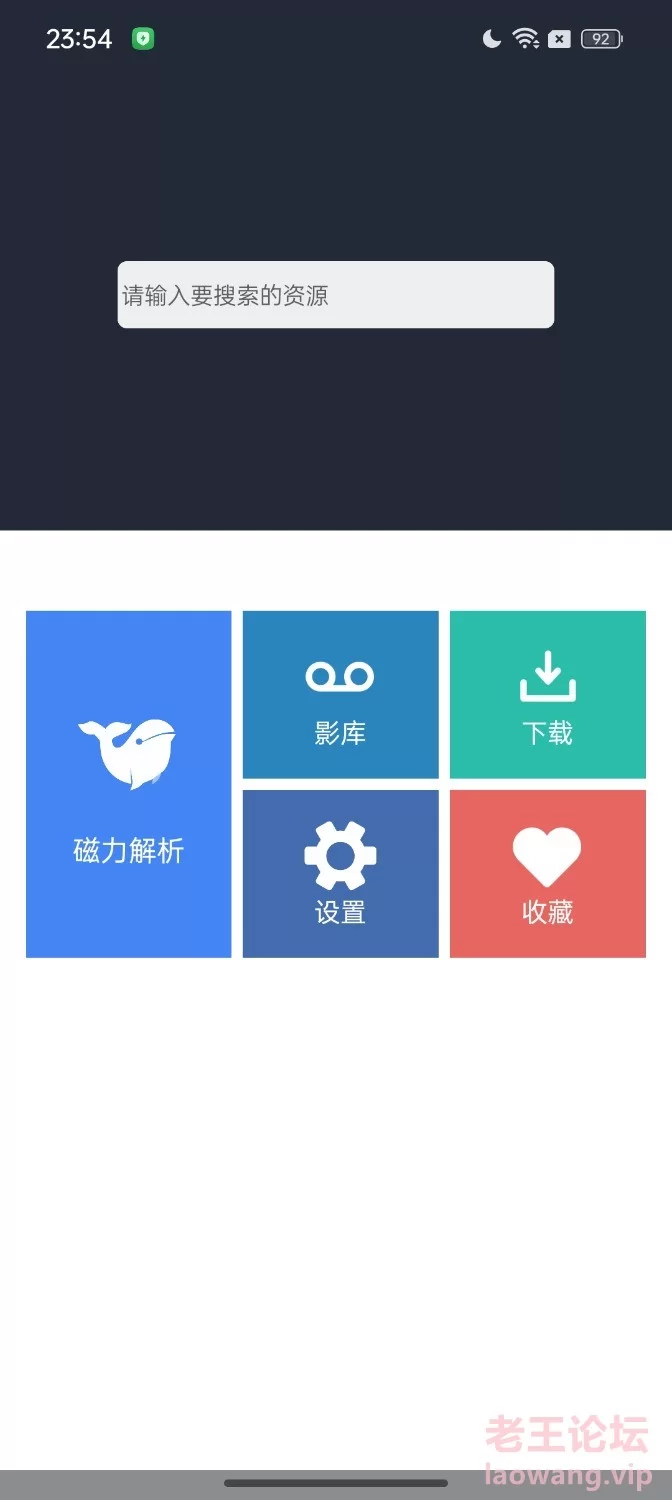Open the 磁力解析 tile
672x1500 pixels.
(x=129, y=784)
